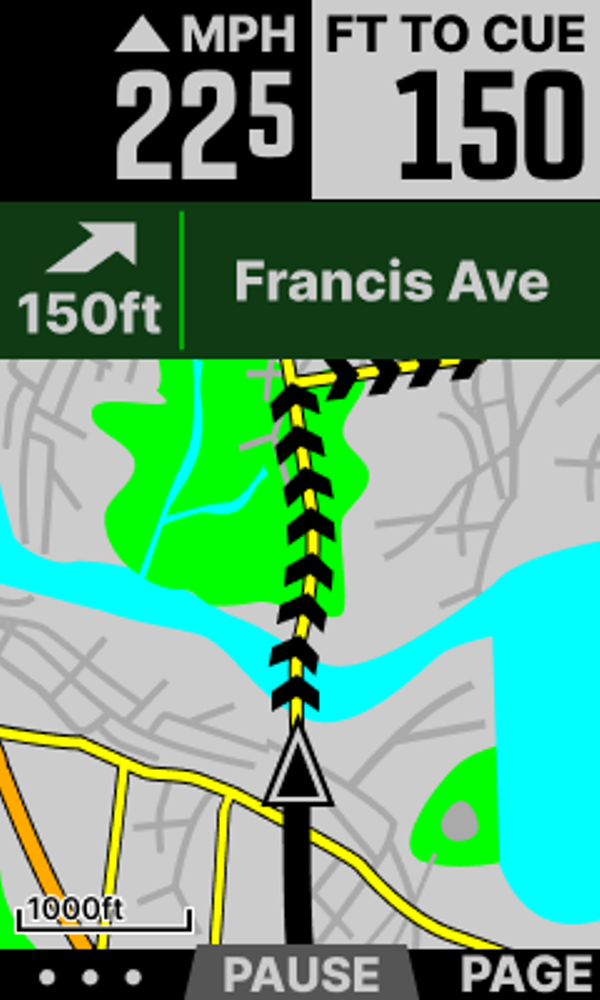Pause the ride recording
Image resolution: width=600 pixels, height=1000 pixels.
(x=300, y=974)
